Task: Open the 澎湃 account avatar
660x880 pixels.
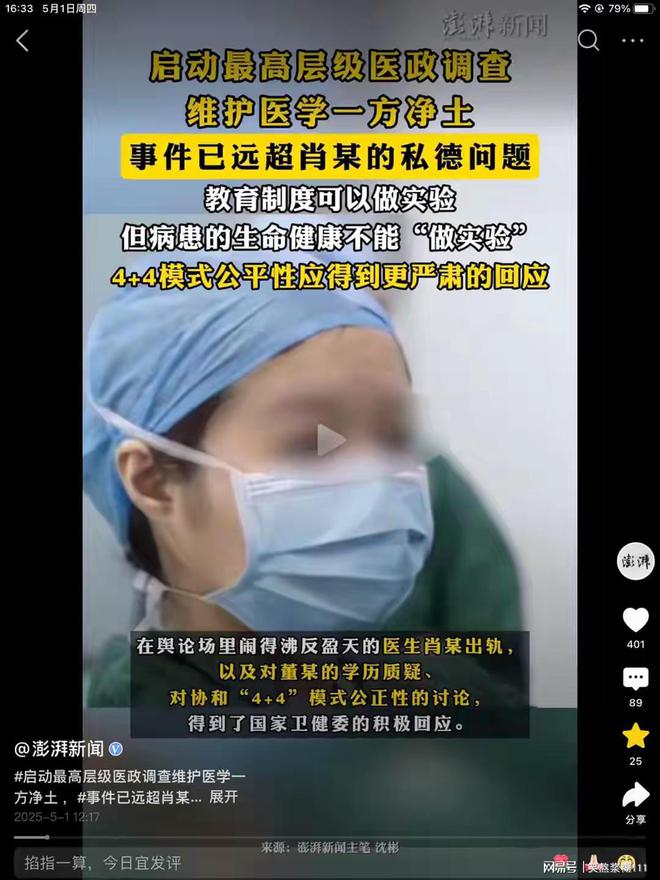Action: tap(635, 560)
